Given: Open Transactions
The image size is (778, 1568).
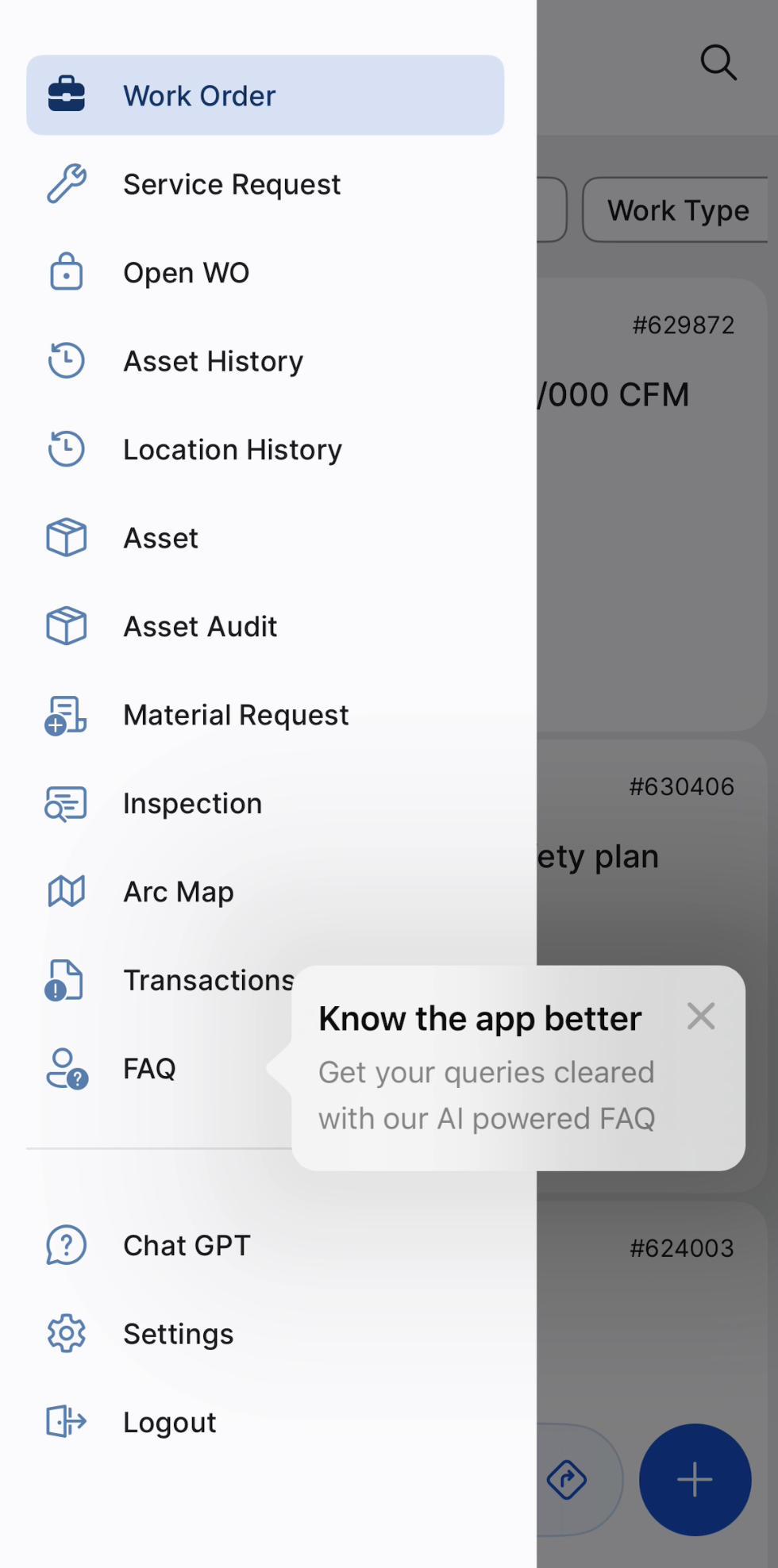Looking at the screenshot, I should (x=167, y=980).
